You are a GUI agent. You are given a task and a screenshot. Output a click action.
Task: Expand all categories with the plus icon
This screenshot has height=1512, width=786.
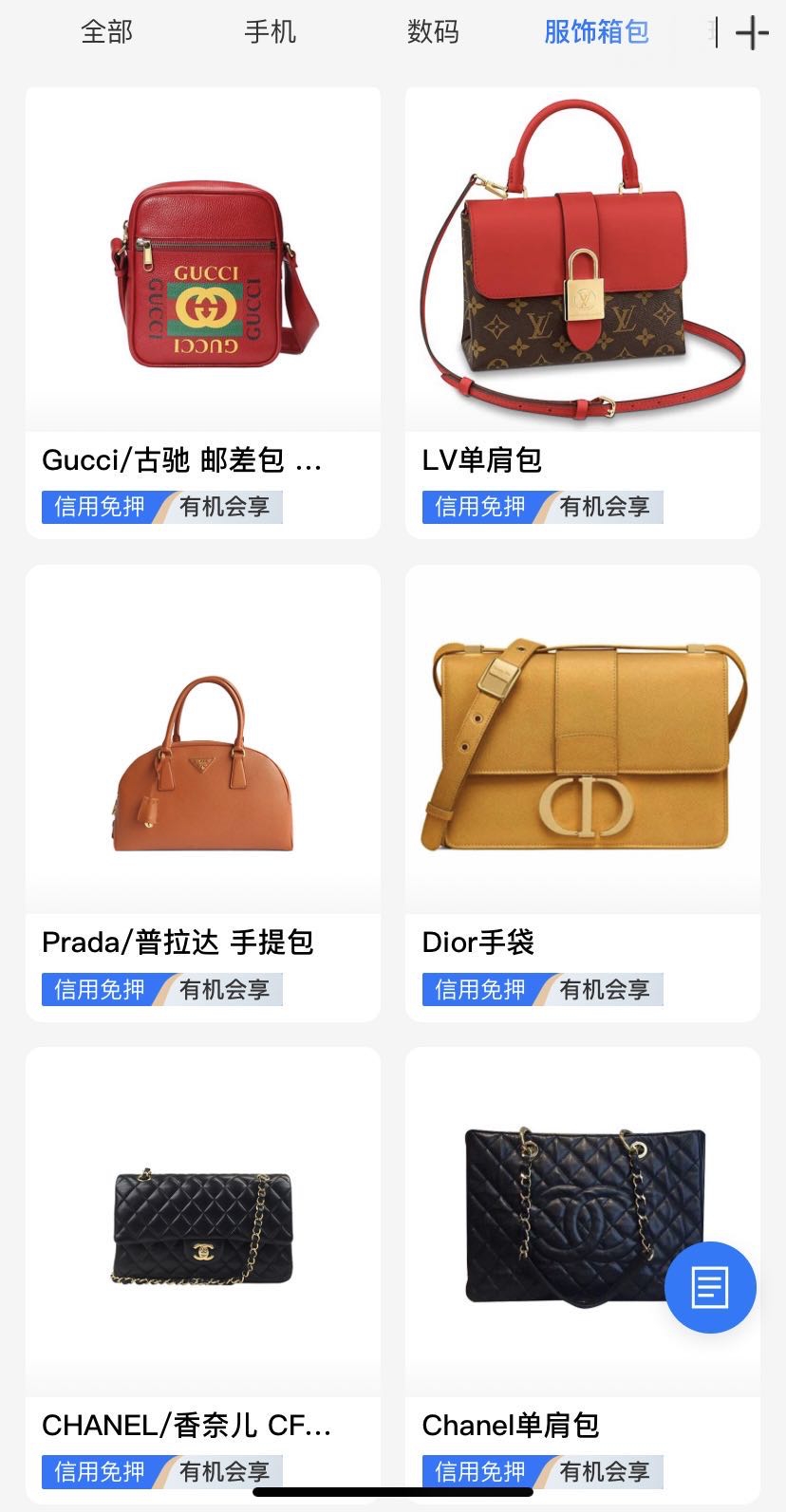click(752, 33)
